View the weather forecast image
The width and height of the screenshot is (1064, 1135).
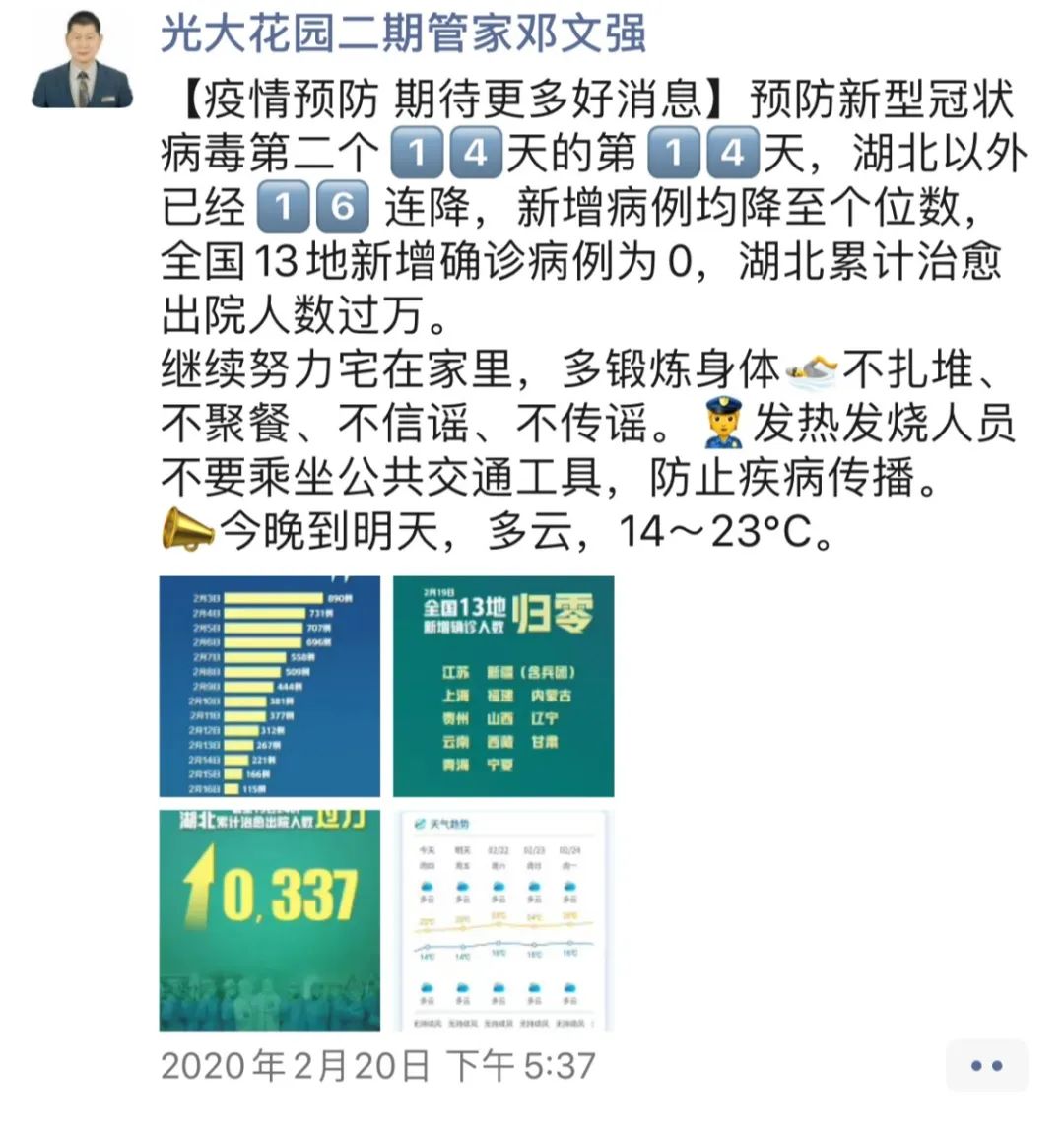503,920
